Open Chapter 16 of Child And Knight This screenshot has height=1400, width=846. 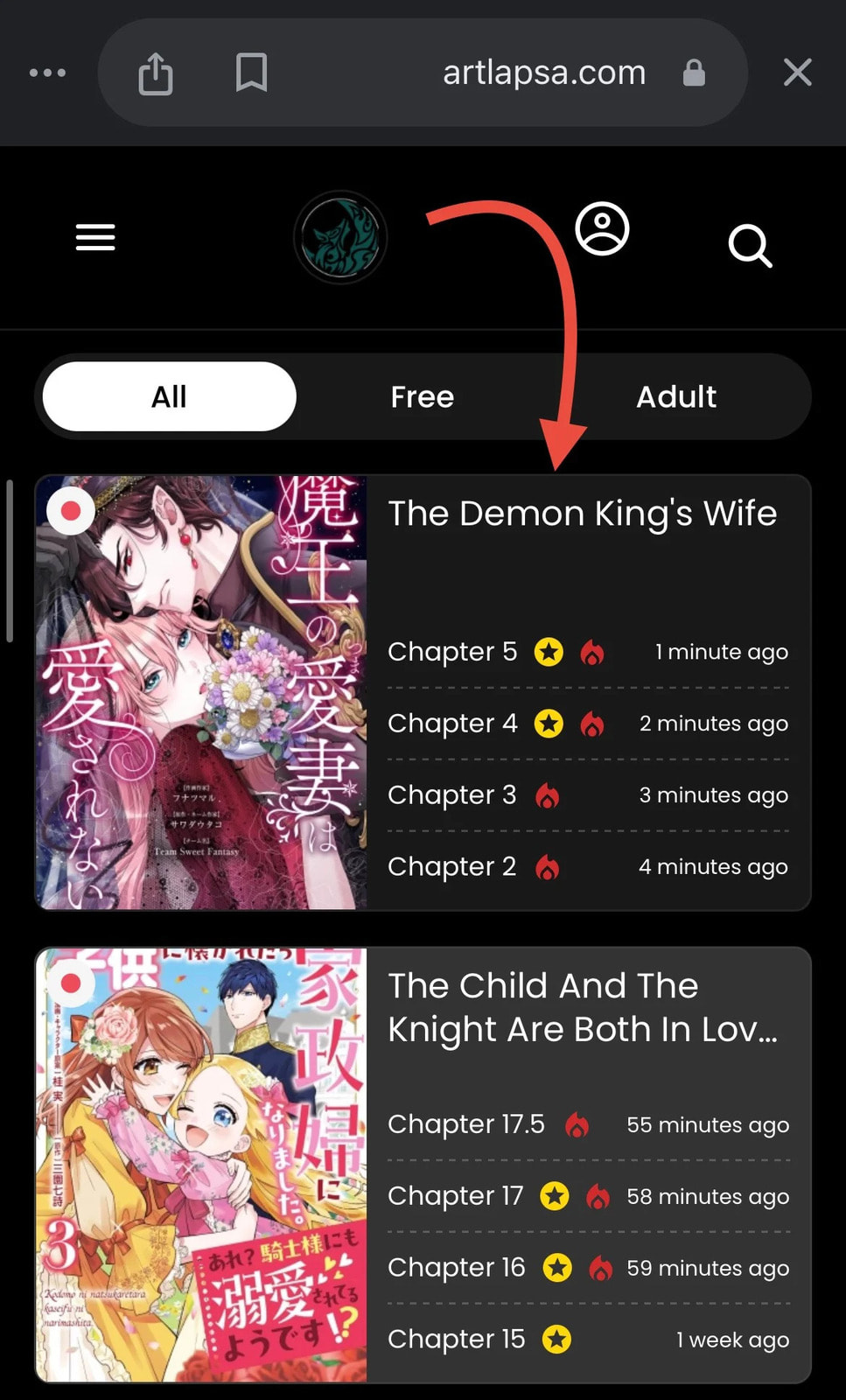(456, 1268)
